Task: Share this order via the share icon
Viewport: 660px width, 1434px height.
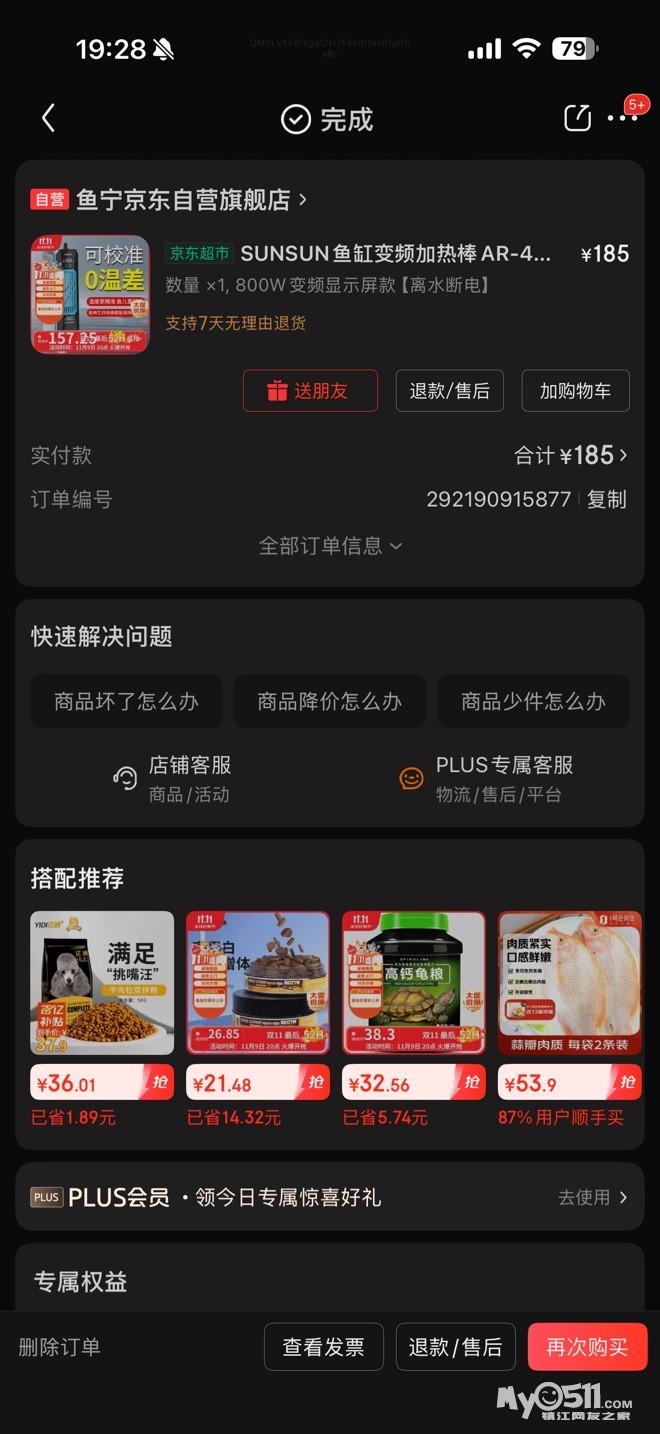Action: 578,119
